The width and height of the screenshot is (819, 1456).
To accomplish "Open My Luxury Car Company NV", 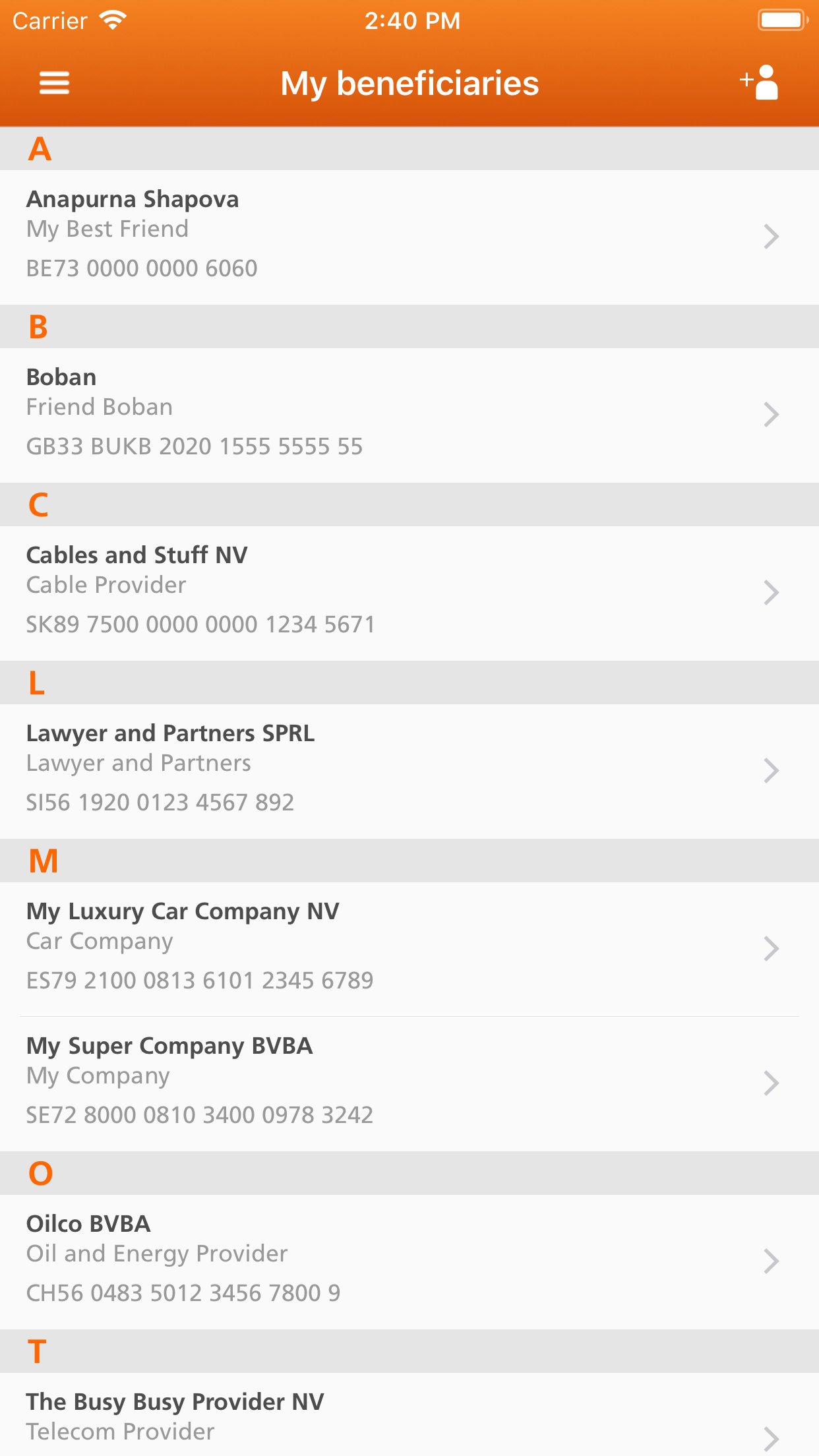I will 409,947.
